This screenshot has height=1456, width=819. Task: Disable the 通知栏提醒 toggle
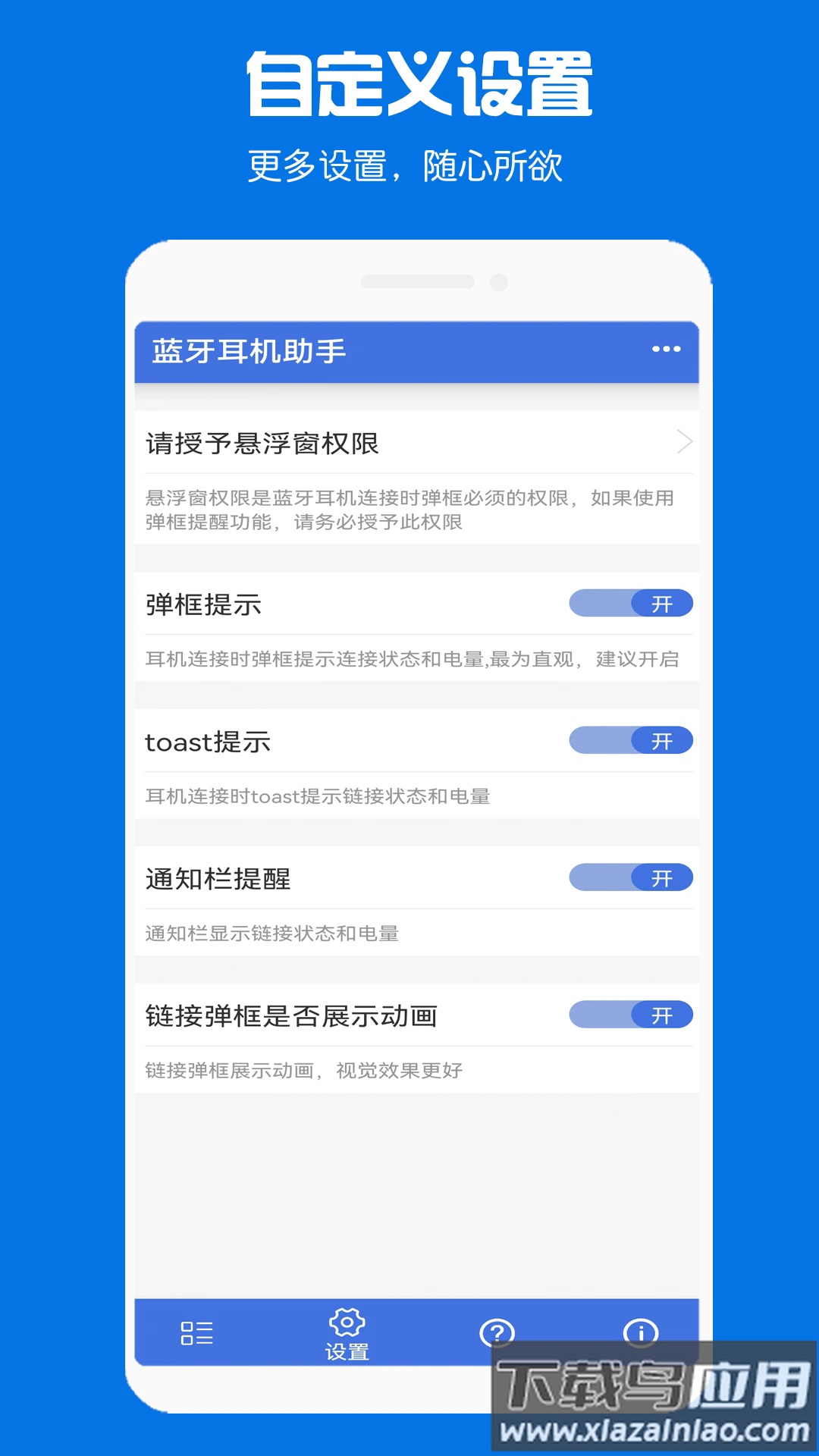click(631, 877)
